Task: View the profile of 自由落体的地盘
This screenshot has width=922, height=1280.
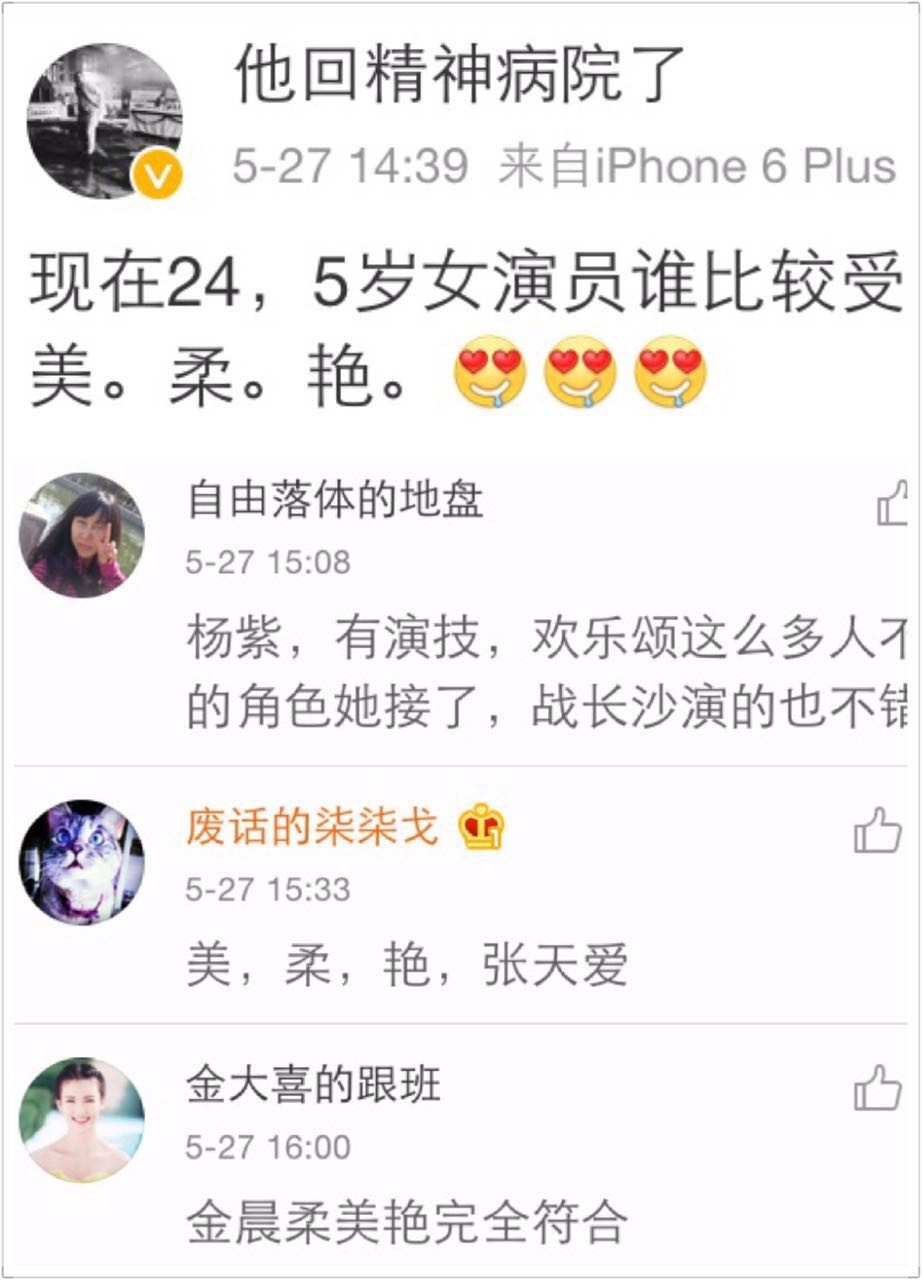Action: 335,501
